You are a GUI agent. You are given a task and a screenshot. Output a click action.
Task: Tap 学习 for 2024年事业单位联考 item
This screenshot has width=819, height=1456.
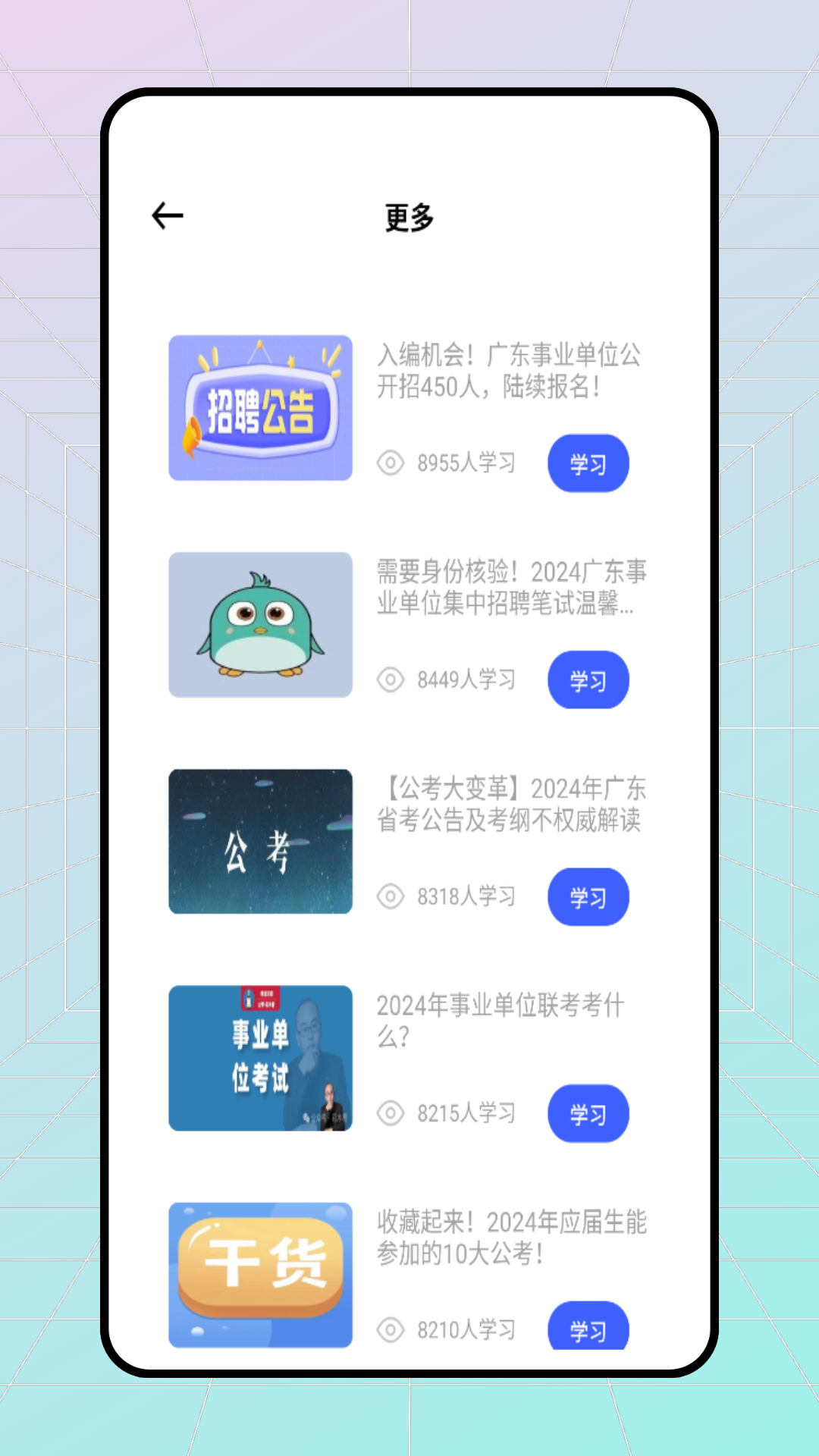588,1113
